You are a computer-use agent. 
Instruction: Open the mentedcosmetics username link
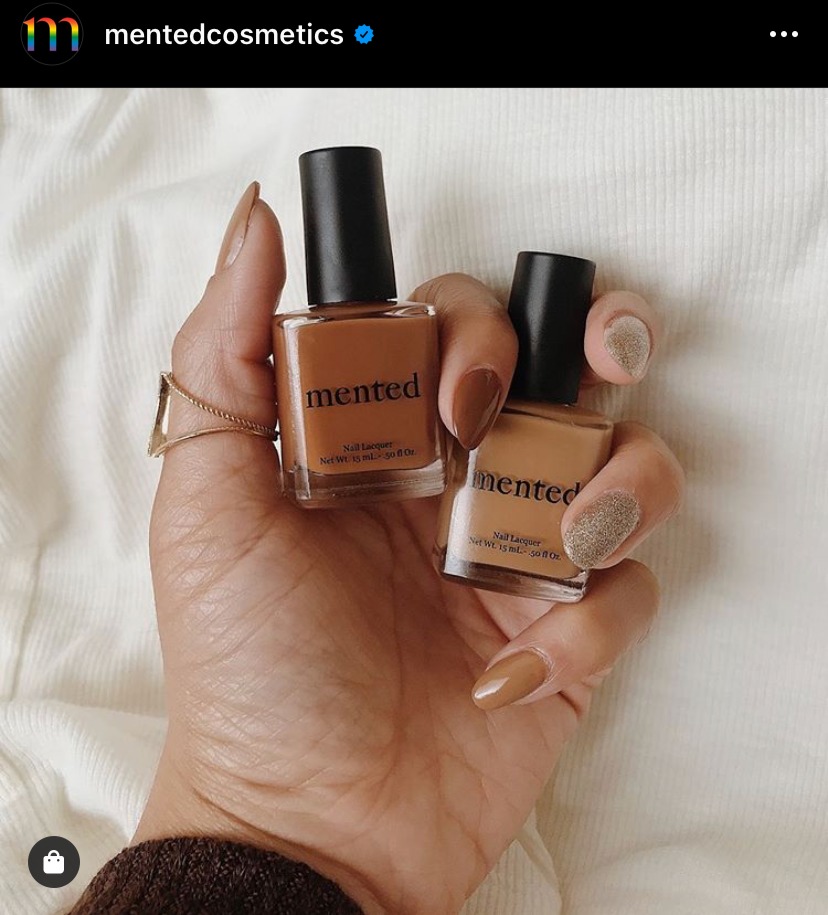[x=224, y=35]
